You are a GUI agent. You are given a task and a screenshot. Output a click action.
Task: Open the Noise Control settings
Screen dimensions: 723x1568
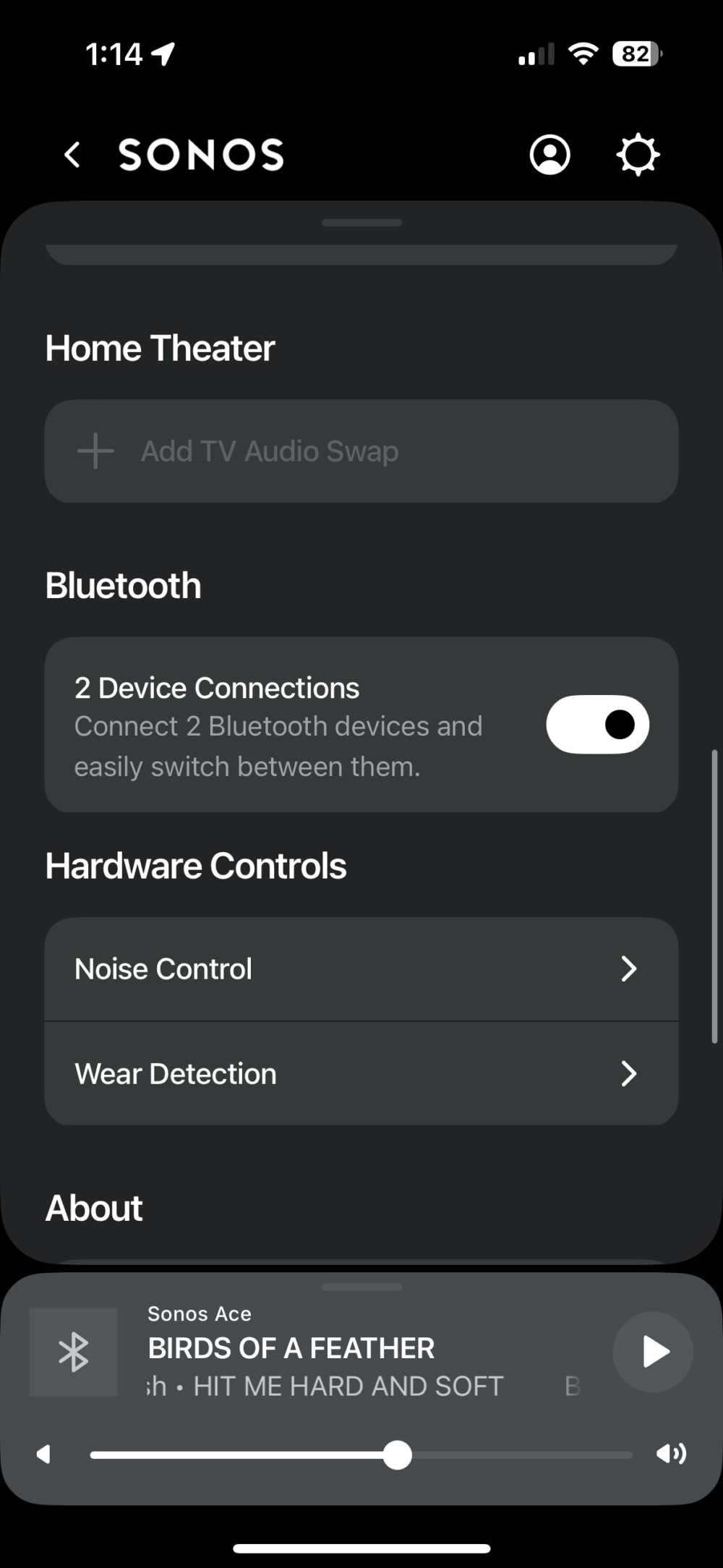tap(361, 969)
